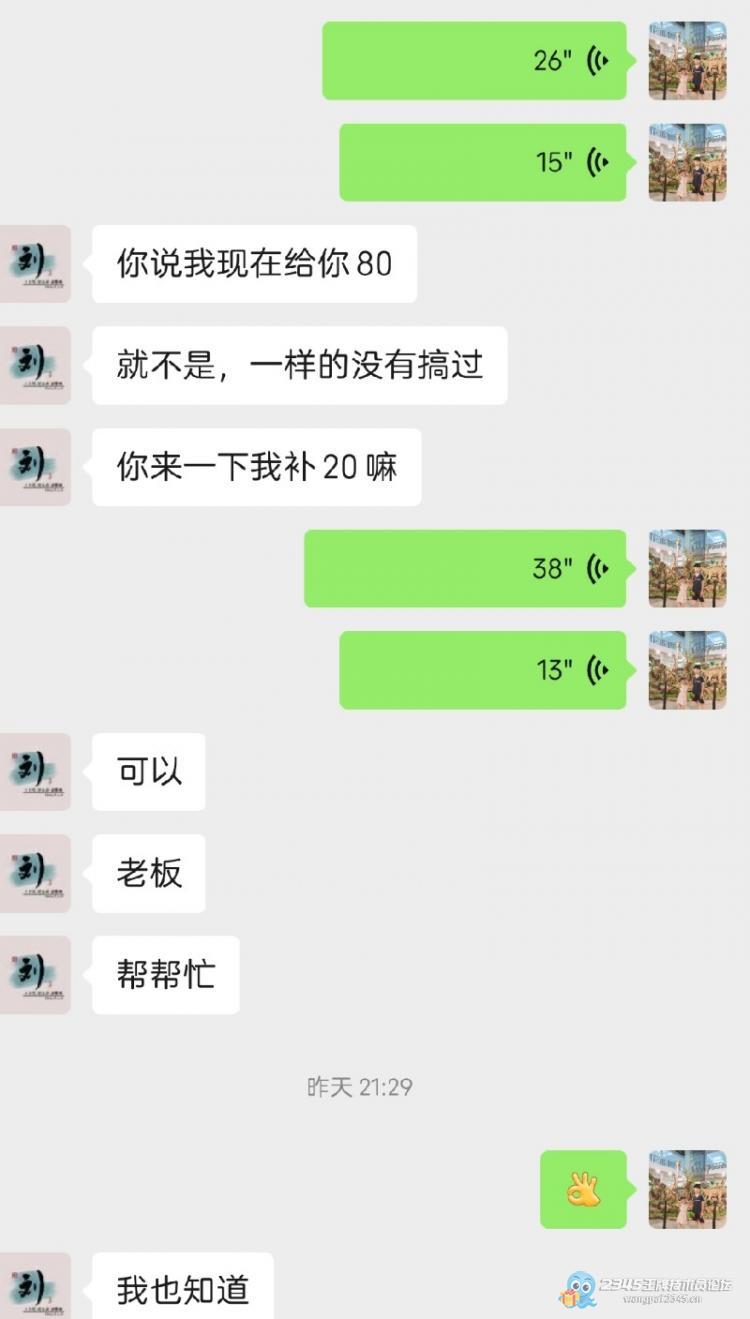Open sender's avatar beside the OK emoji
The width and height of the screenshot is (750, 1319).
tap(687, 1189)
